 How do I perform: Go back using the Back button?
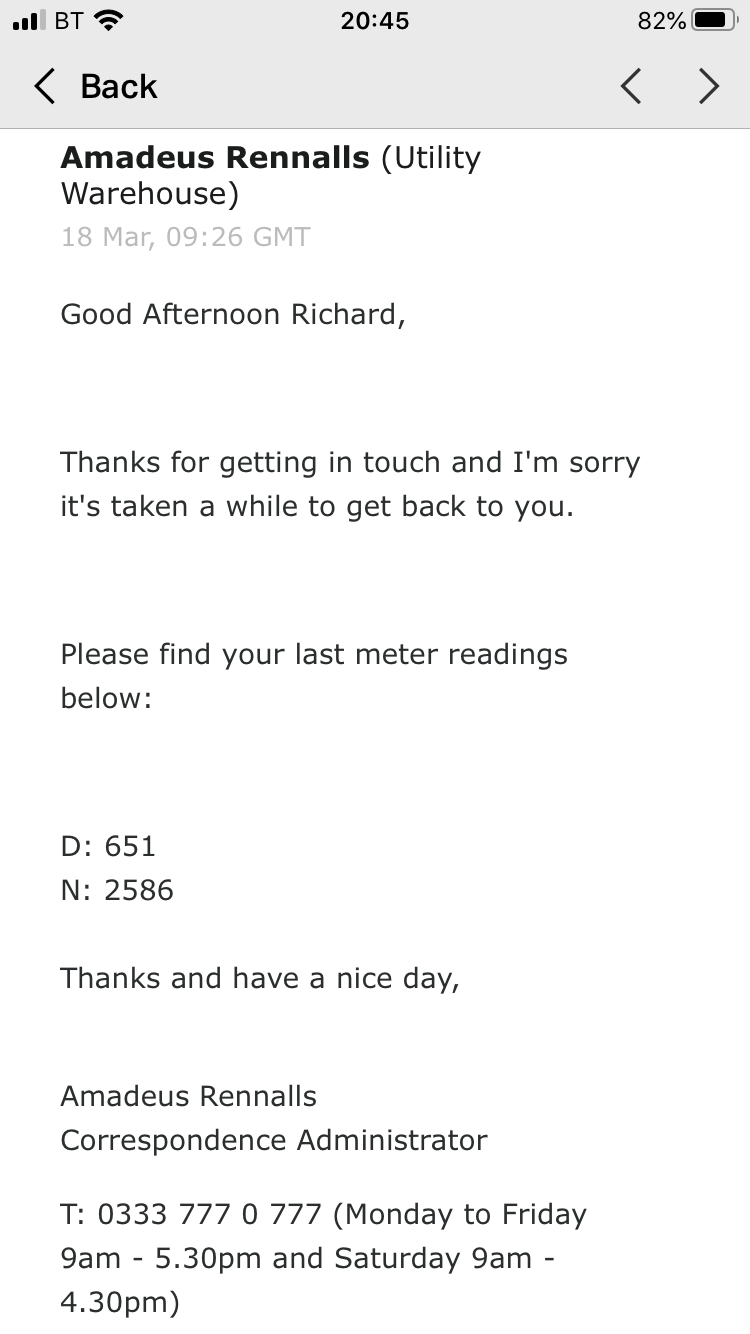point(95,87)
